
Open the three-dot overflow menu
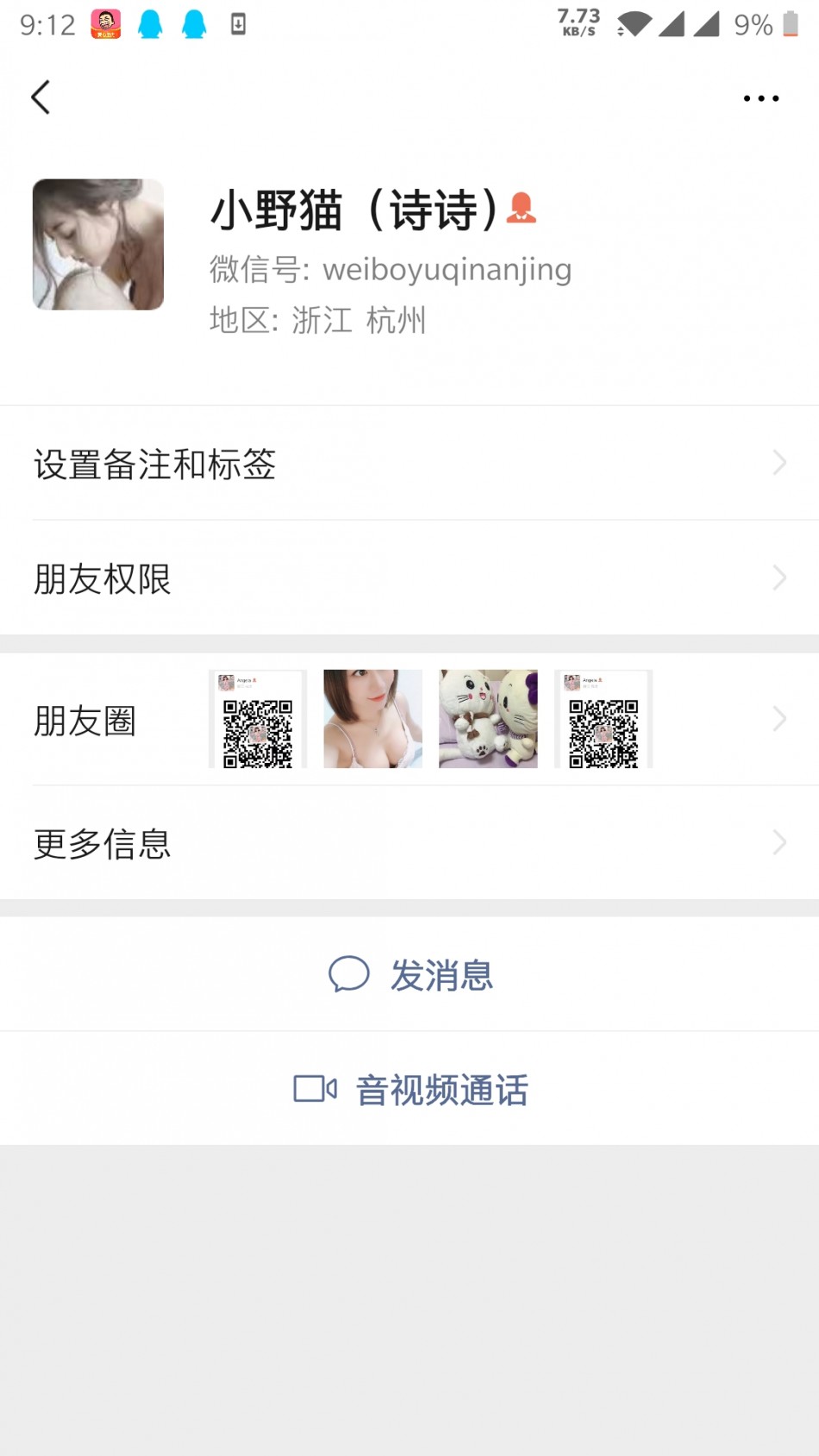point(760,98)
